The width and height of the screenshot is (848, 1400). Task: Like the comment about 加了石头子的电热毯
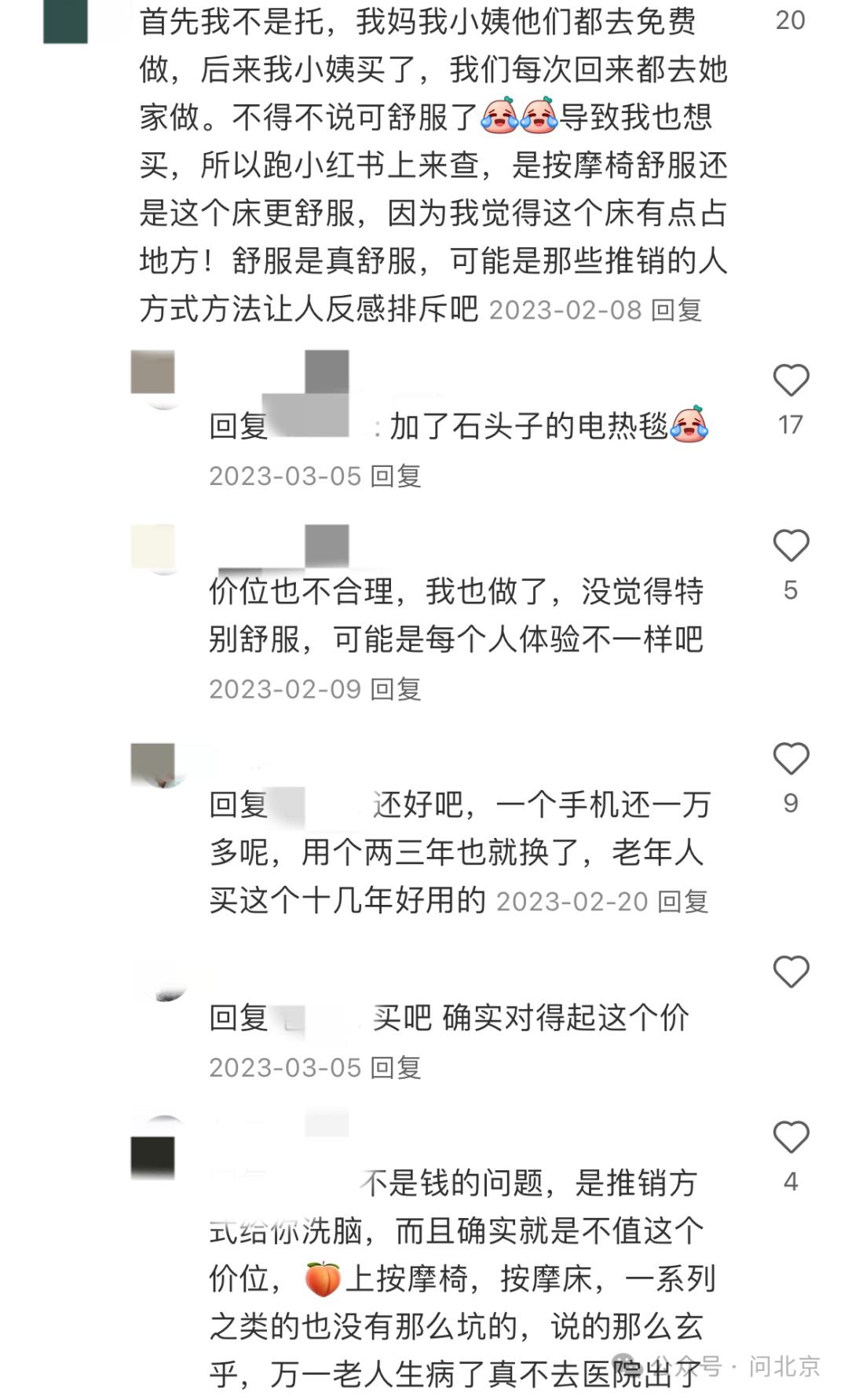(x=791, y=381)
